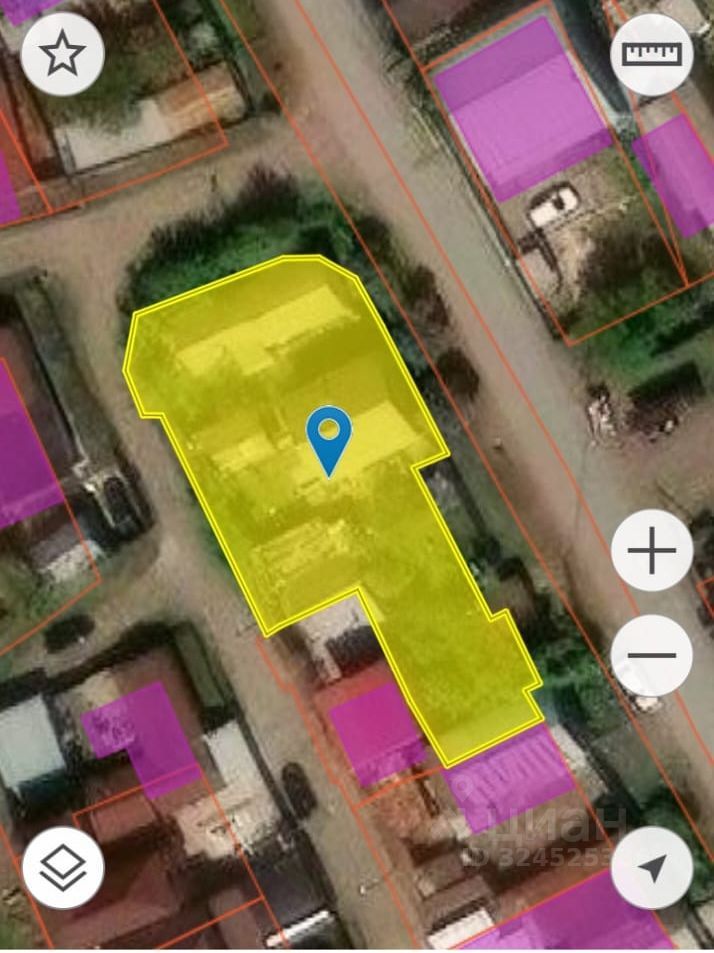Image resolution: width=714 pixels, height=953 pixels.
Task: Zoom in with the plus button
Action: point(651,551)
